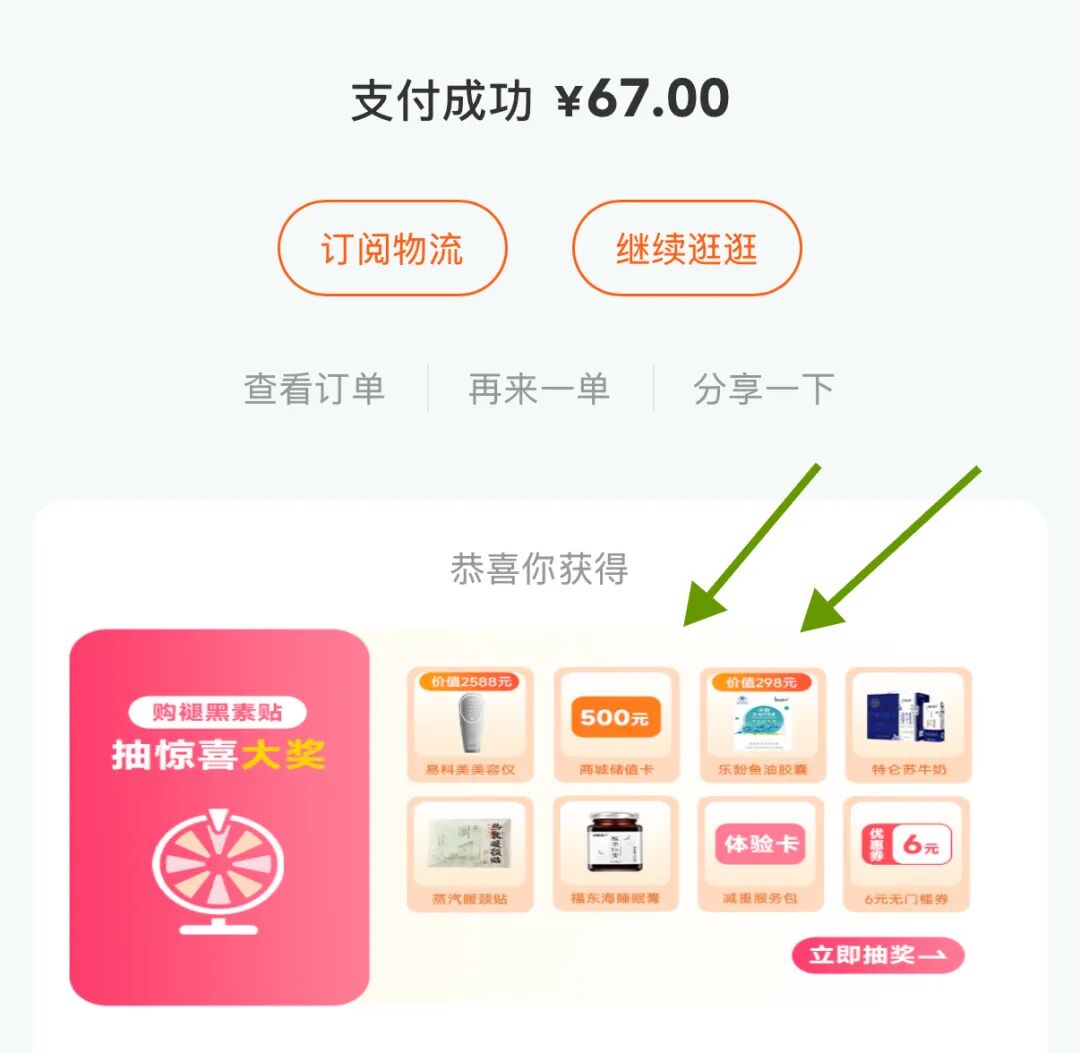Viewport: 1080px width, 1053px height.
Task: Open the 抽惊喜大奖 lottery wheel card
Action: coord(219,816)
